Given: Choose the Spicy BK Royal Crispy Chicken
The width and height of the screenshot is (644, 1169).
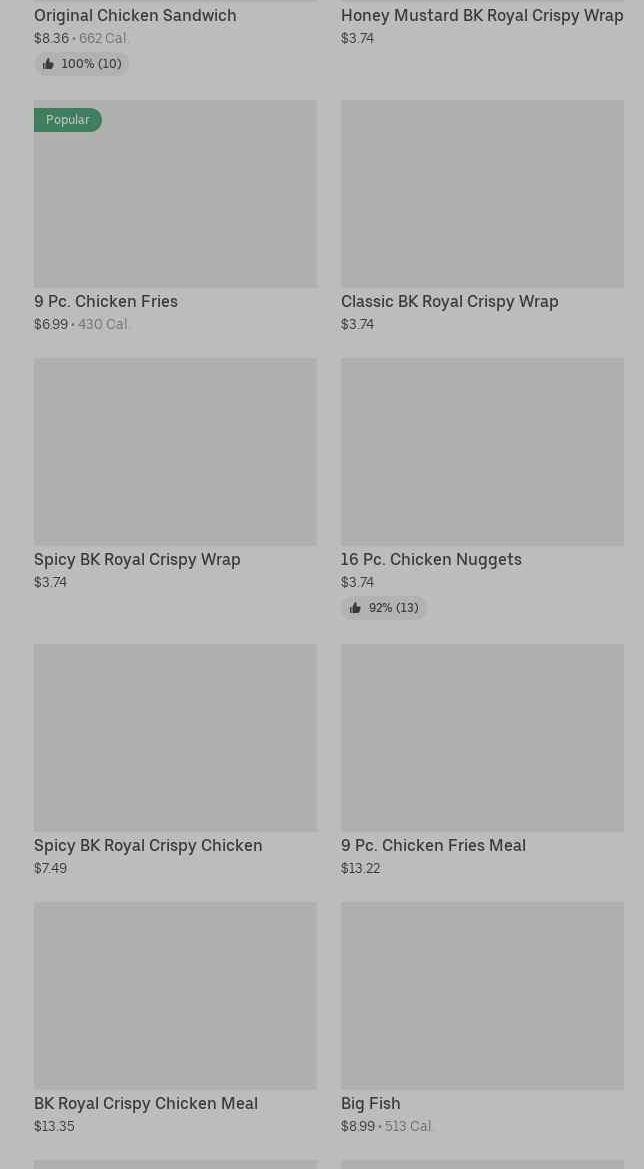Looking at the screenshot, I should pos(175,760).
